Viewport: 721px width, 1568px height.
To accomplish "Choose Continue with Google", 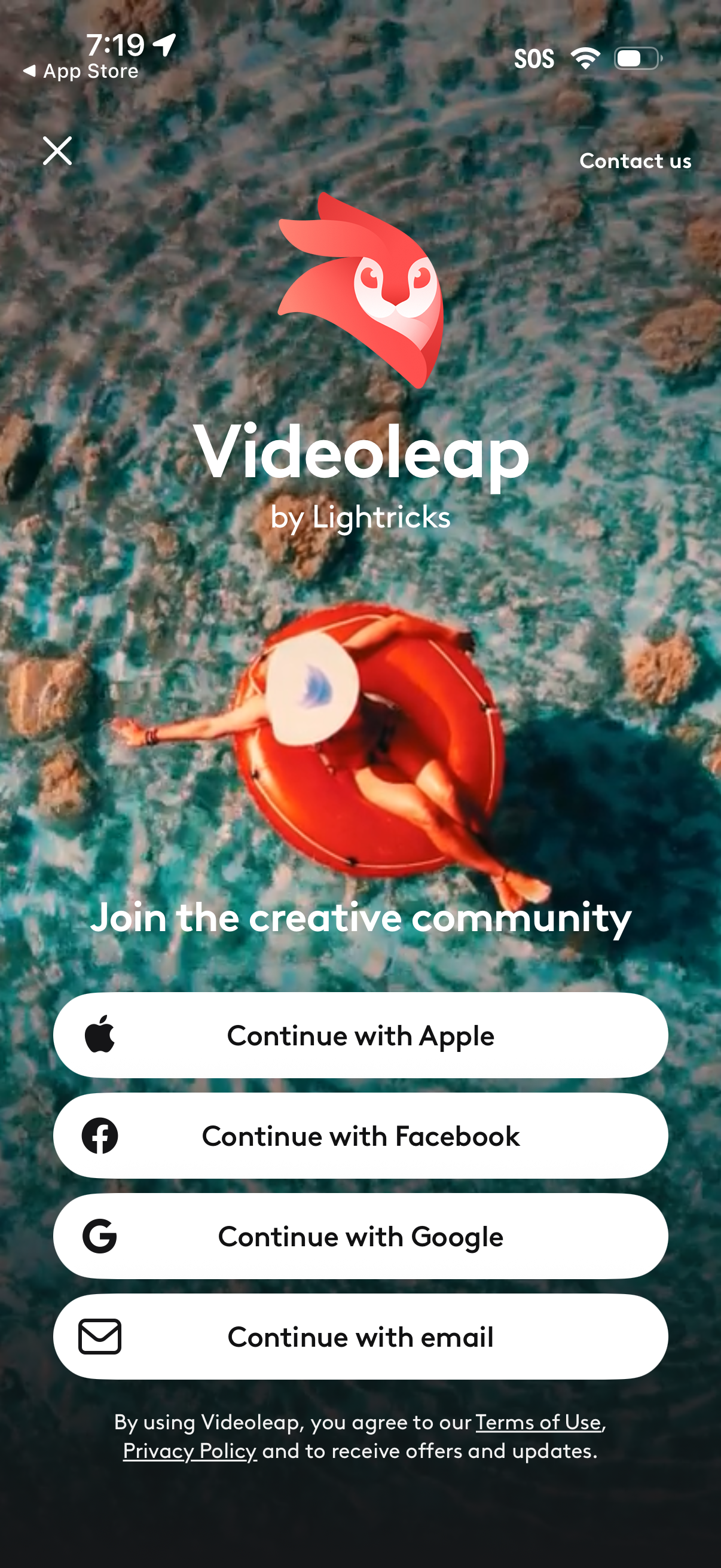I will click(360, 1236).
